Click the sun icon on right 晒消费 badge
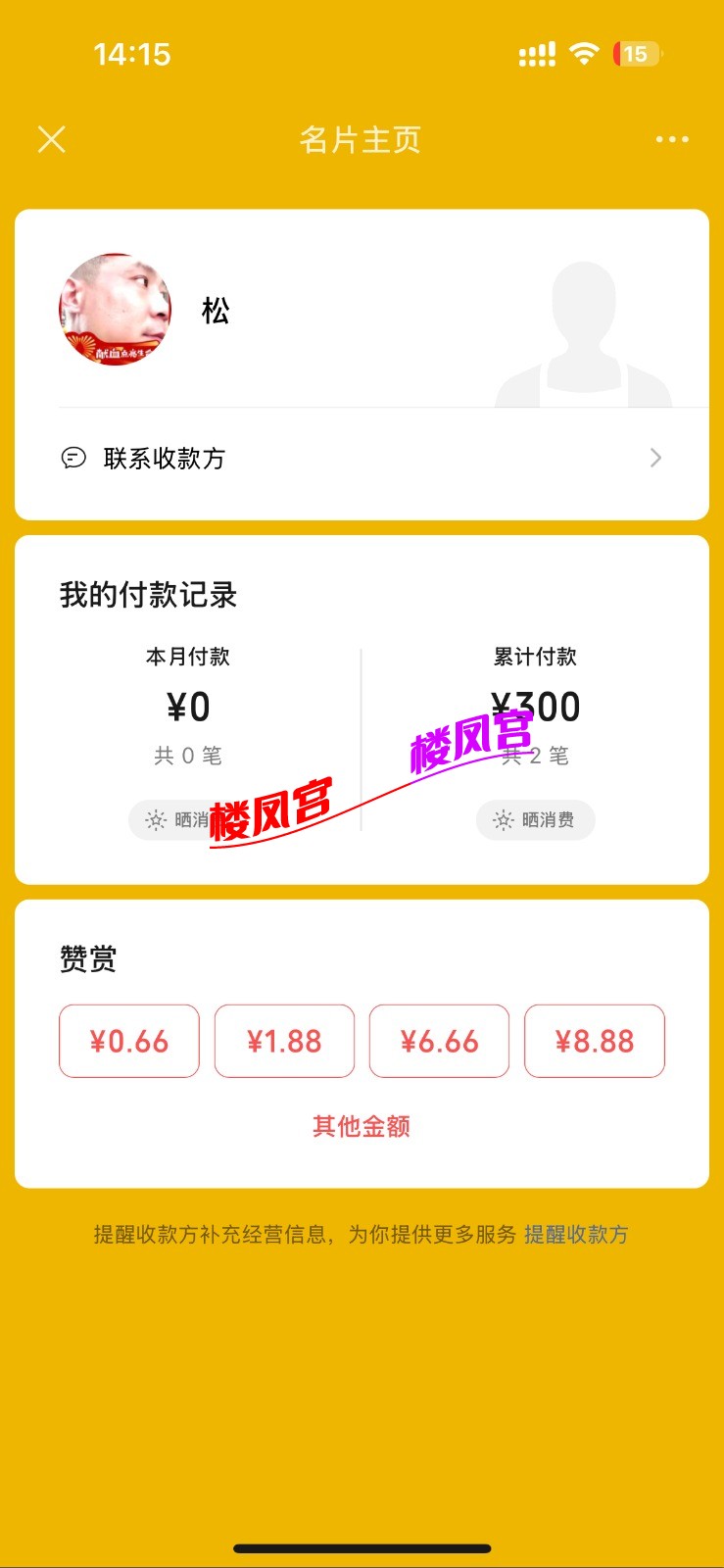The width and height of the screenshot is (724, 1568). (501, 820)
